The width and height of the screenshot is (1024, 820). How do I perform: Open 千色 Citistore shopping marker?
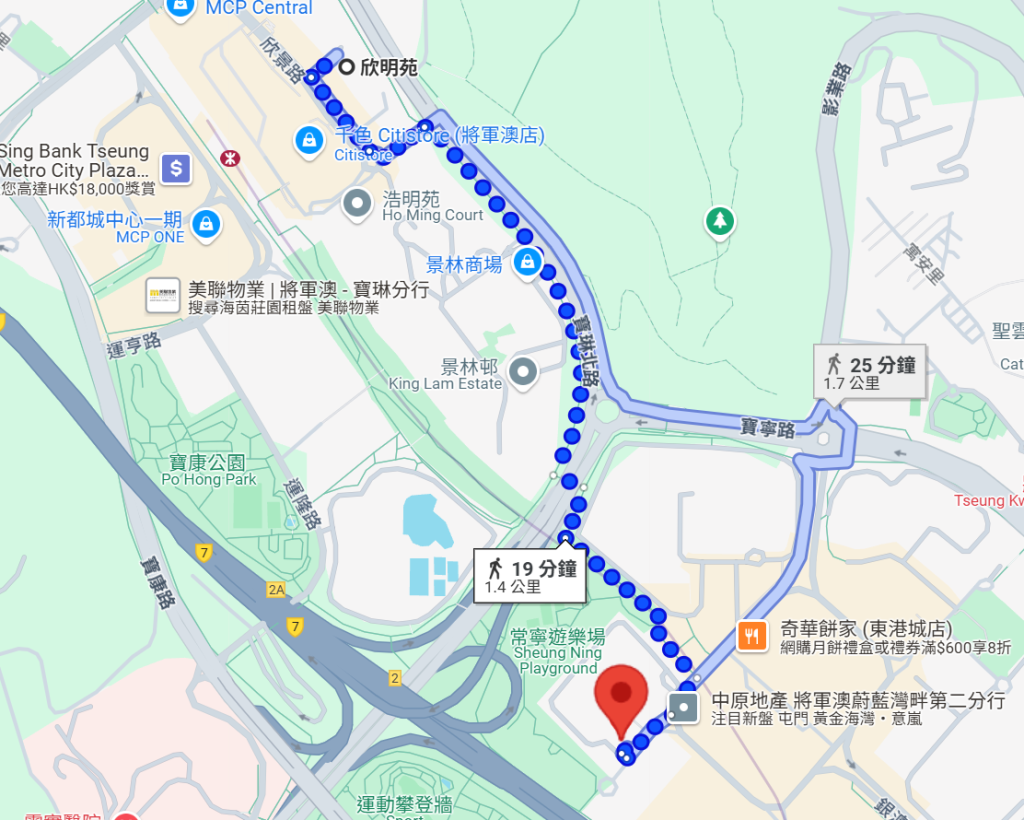tap(310, 141)
